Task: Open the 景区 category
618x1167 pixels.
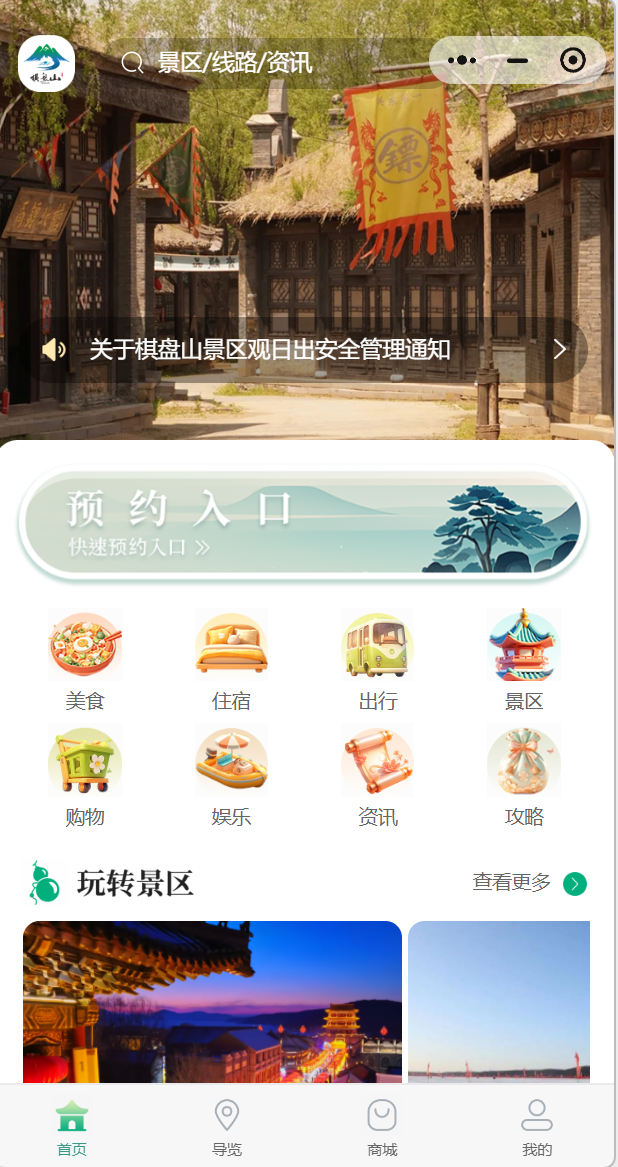Action: (x=524, y=659)
